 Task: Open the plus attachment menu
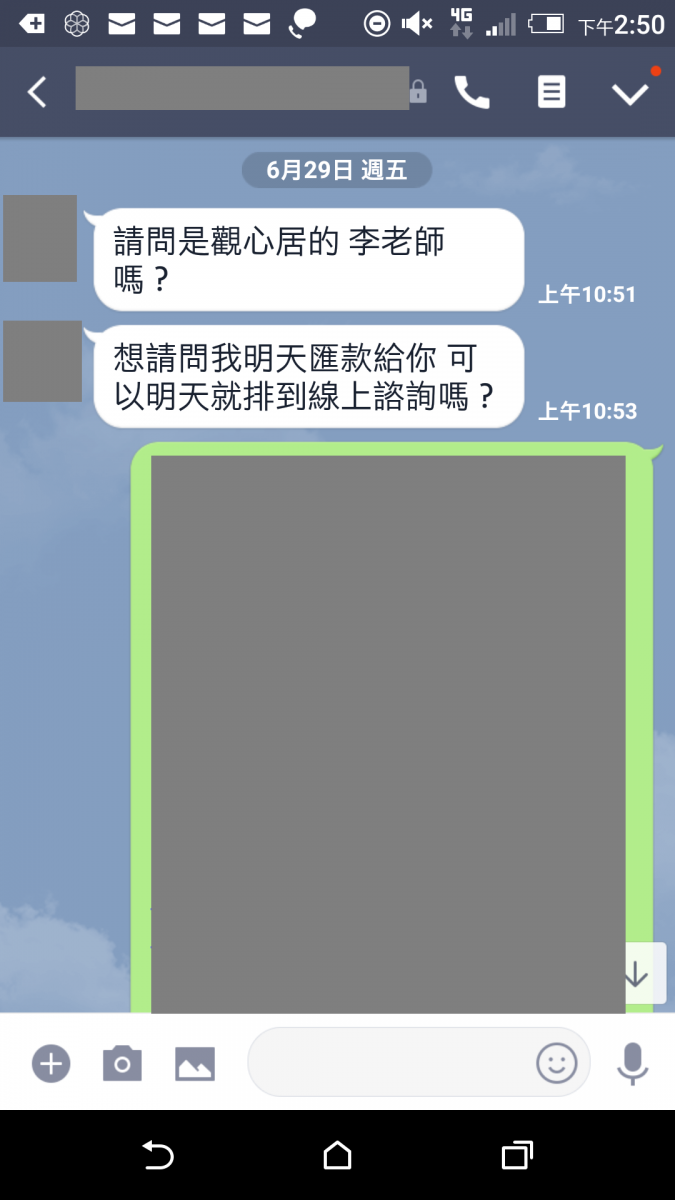(50, 1063)
